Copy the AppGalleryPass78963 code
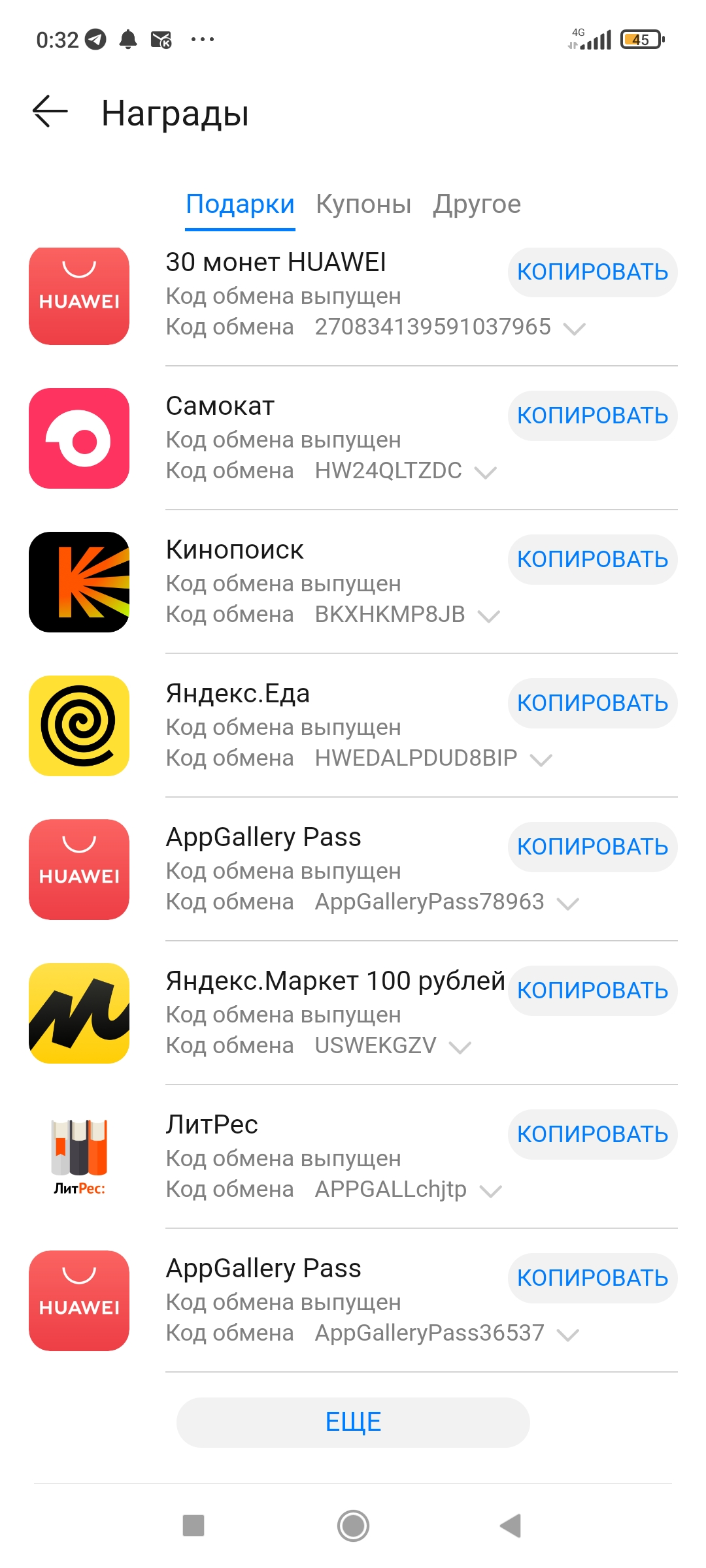 [x=592, y=847]
